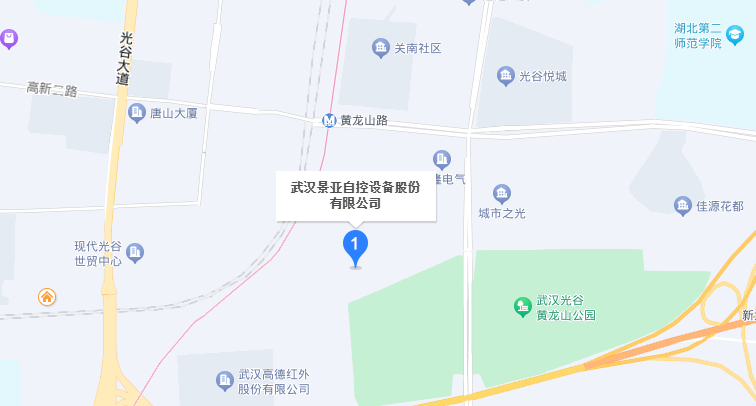Open the 光谷悦城 place marker
Image resolution: width=756 pixels, height=406 pixels.
[505, 75]
